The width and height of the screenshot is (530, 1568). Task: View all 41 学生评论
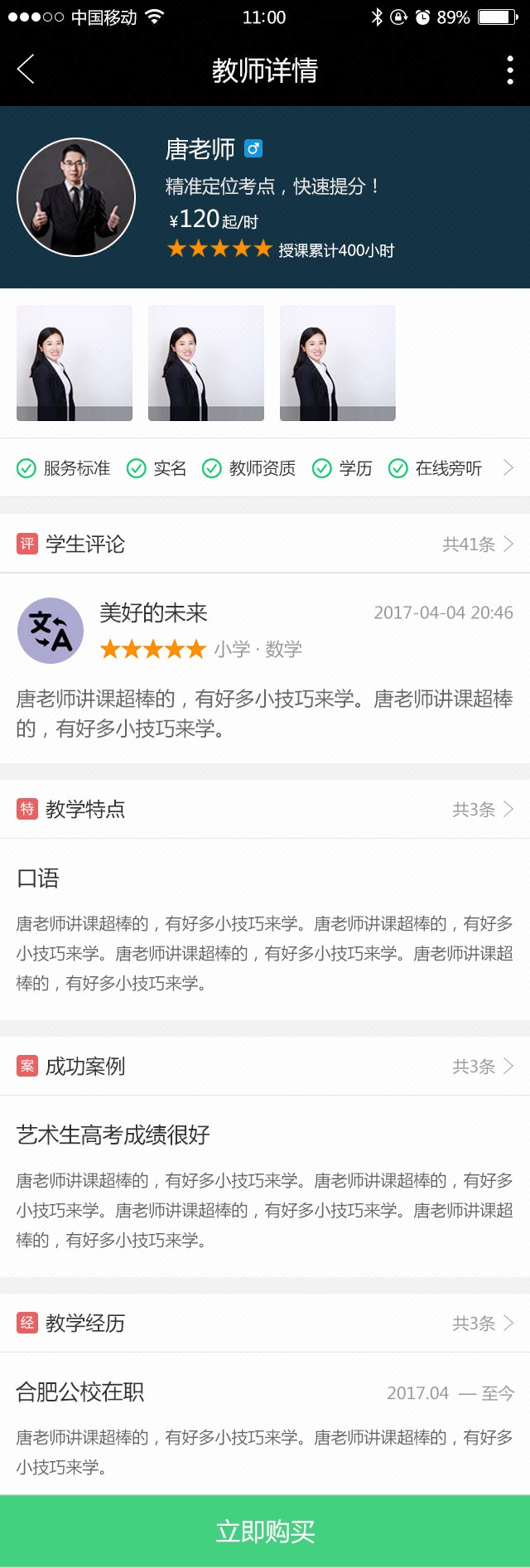point(478,544)
